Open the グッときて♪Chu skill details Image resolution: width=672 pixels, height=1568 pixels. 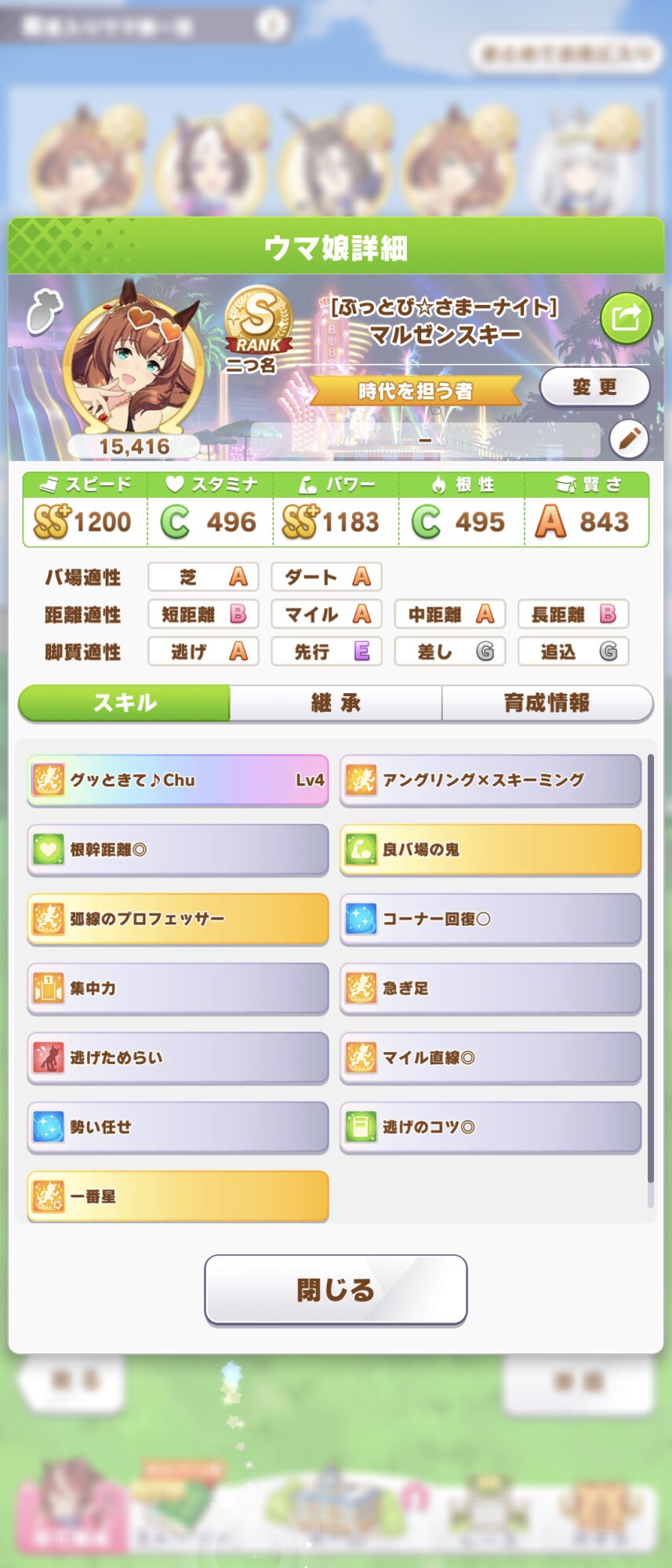178,780
